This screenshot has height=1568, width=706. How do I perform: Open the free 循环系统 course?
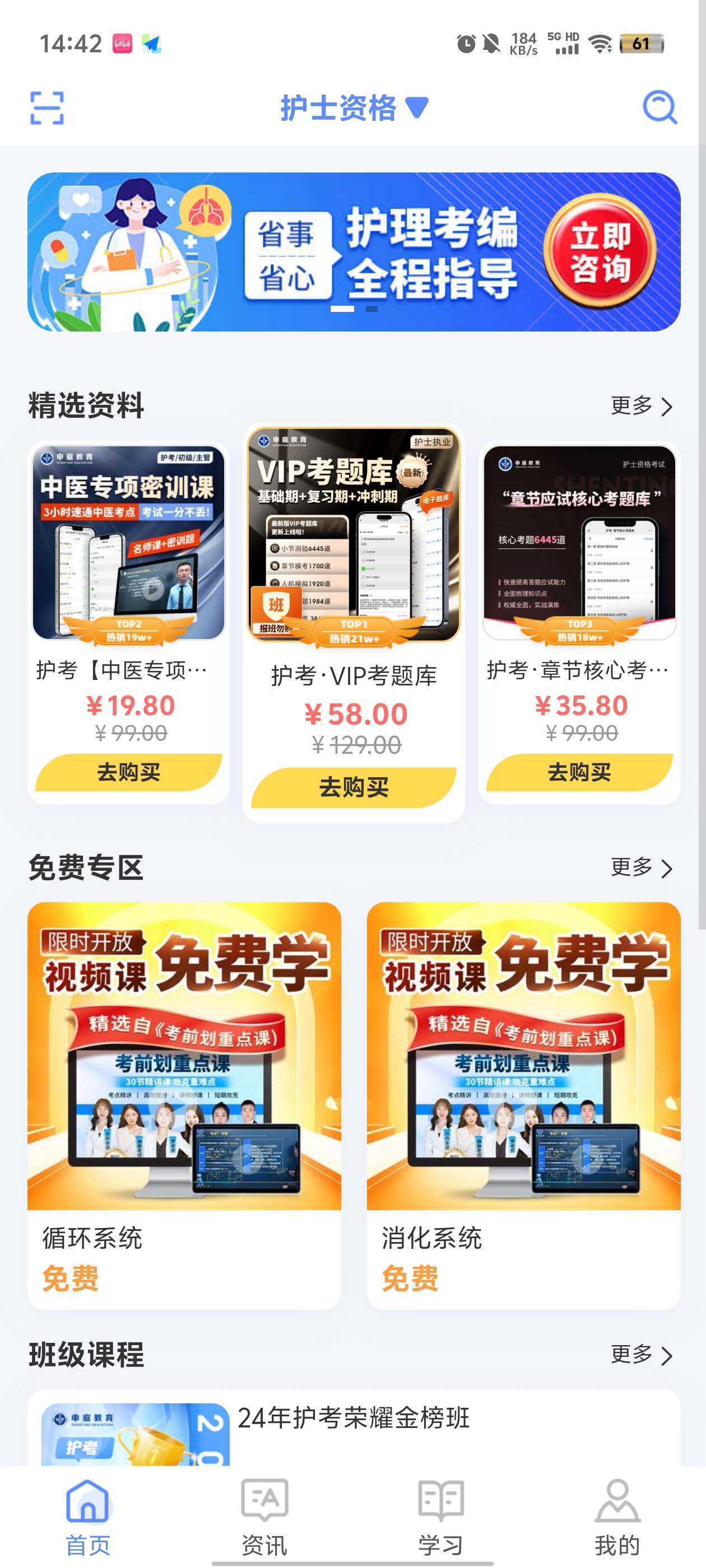(184, 1105)
